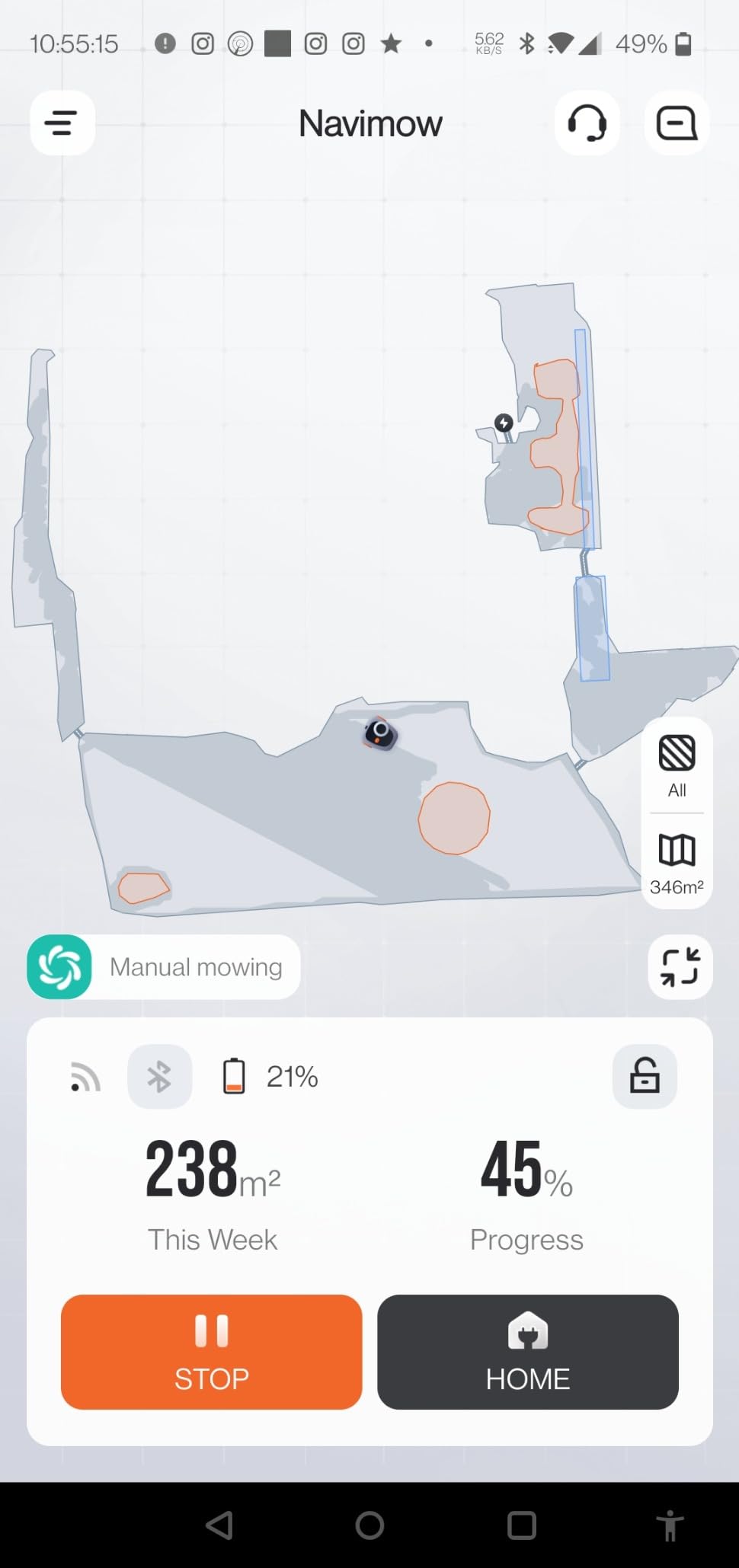
Task: Send mower home with HOME button
Action: click(x=527, y=1352)
